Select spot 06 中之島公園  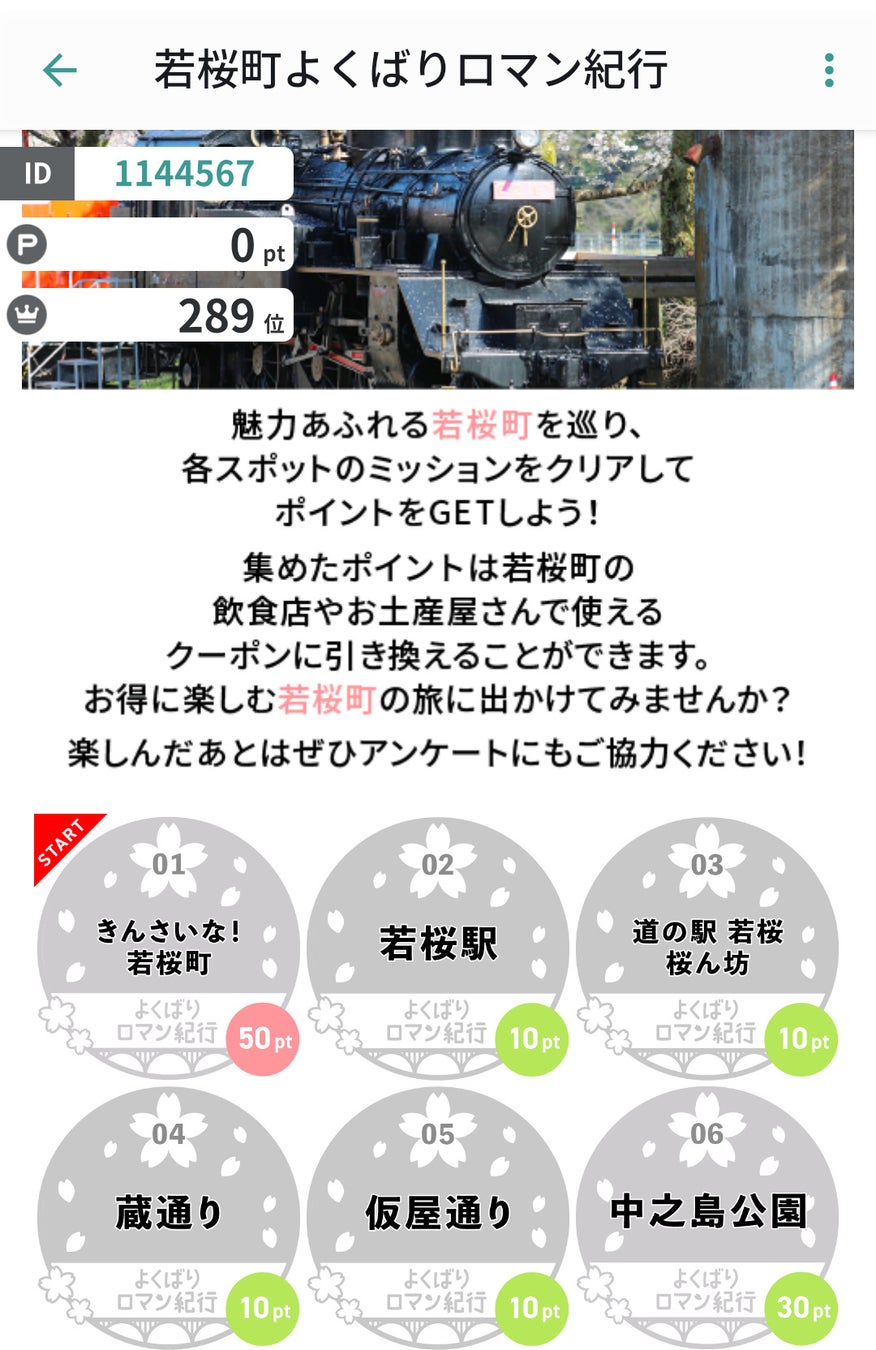707,1214
